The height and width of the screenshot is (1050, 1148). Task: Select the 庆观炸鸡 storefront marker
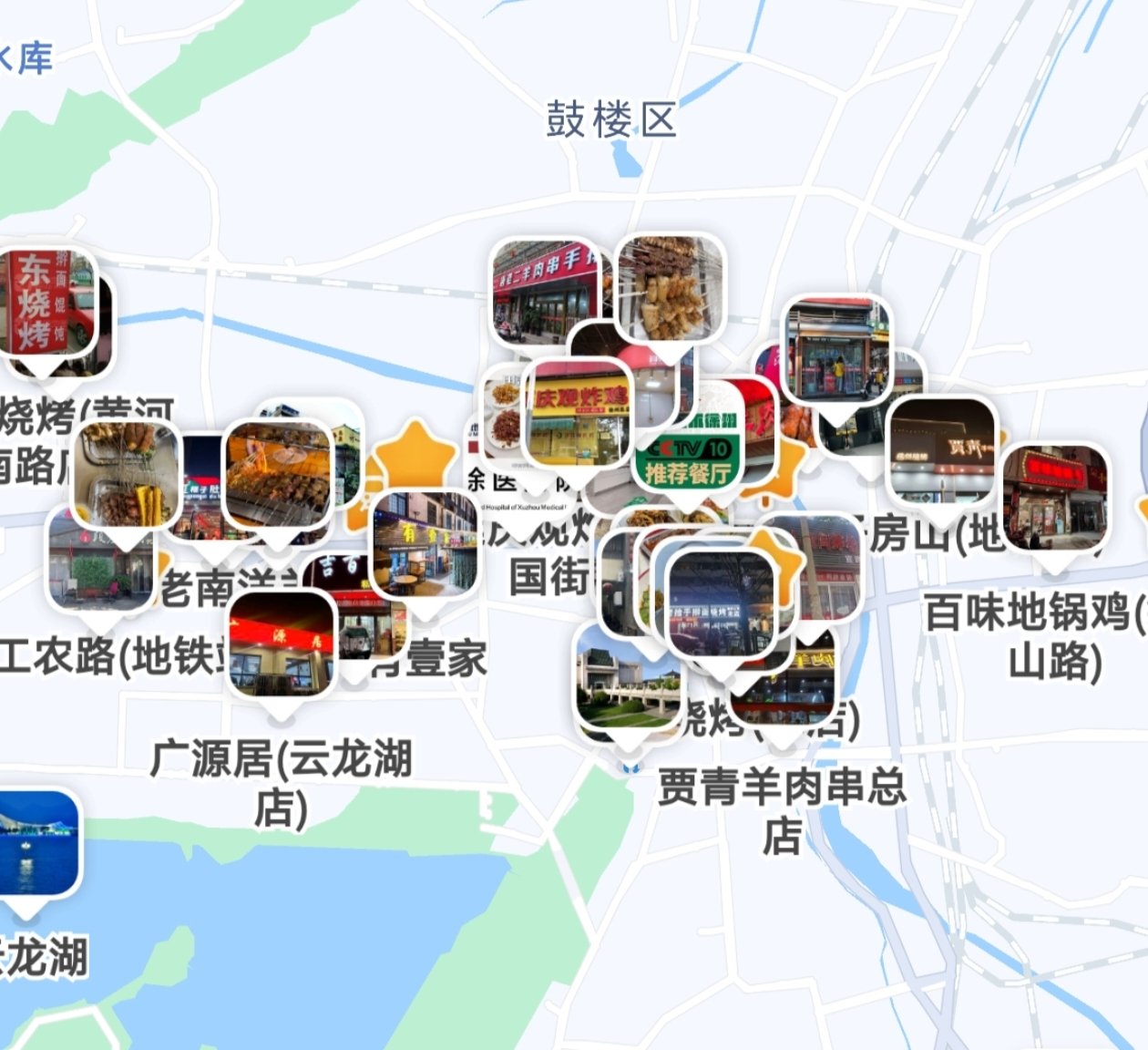[x=580, y=412]
